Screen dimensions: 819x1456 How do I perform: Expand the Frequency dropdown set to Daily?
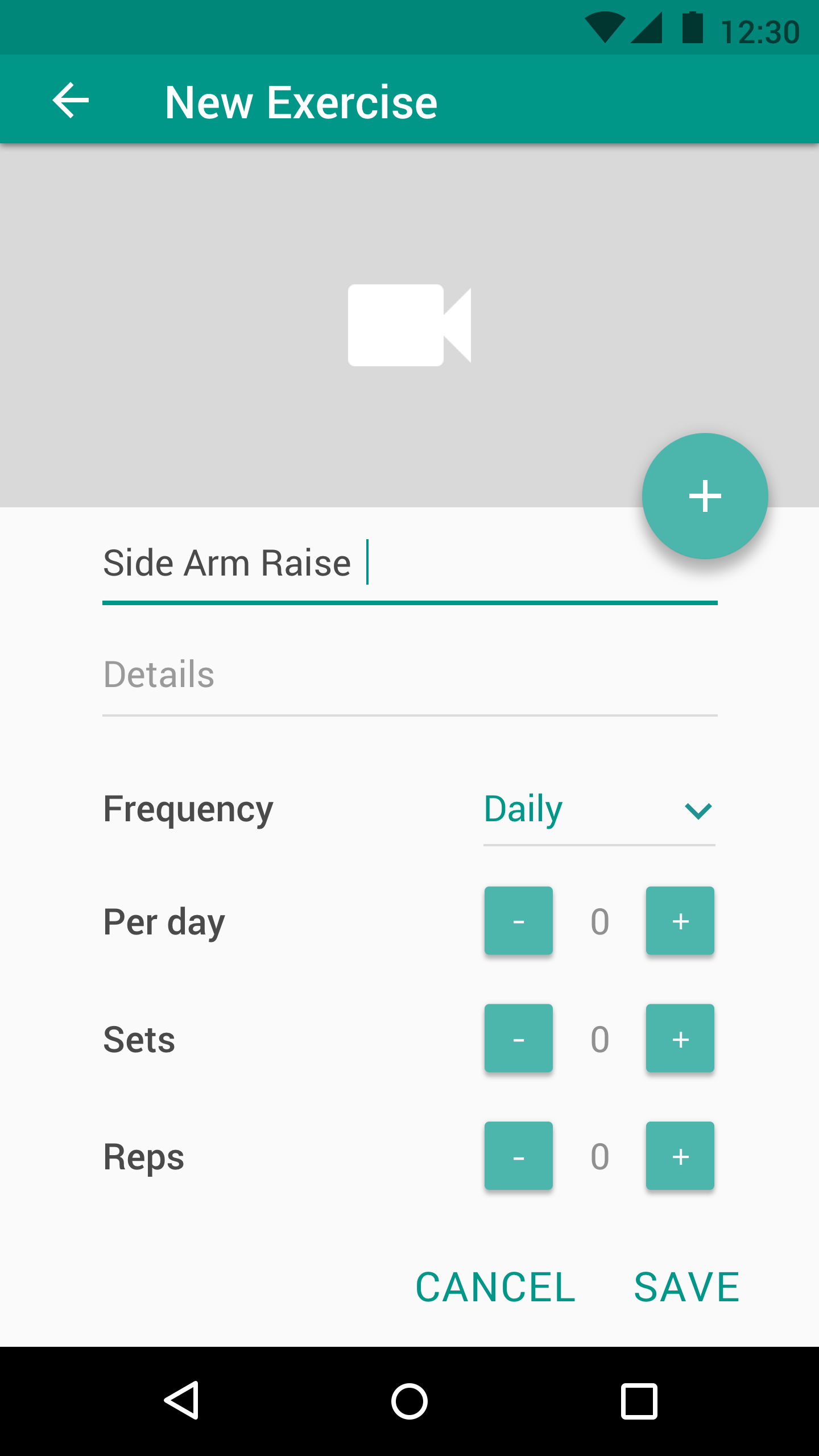click(x=598, y=809)
